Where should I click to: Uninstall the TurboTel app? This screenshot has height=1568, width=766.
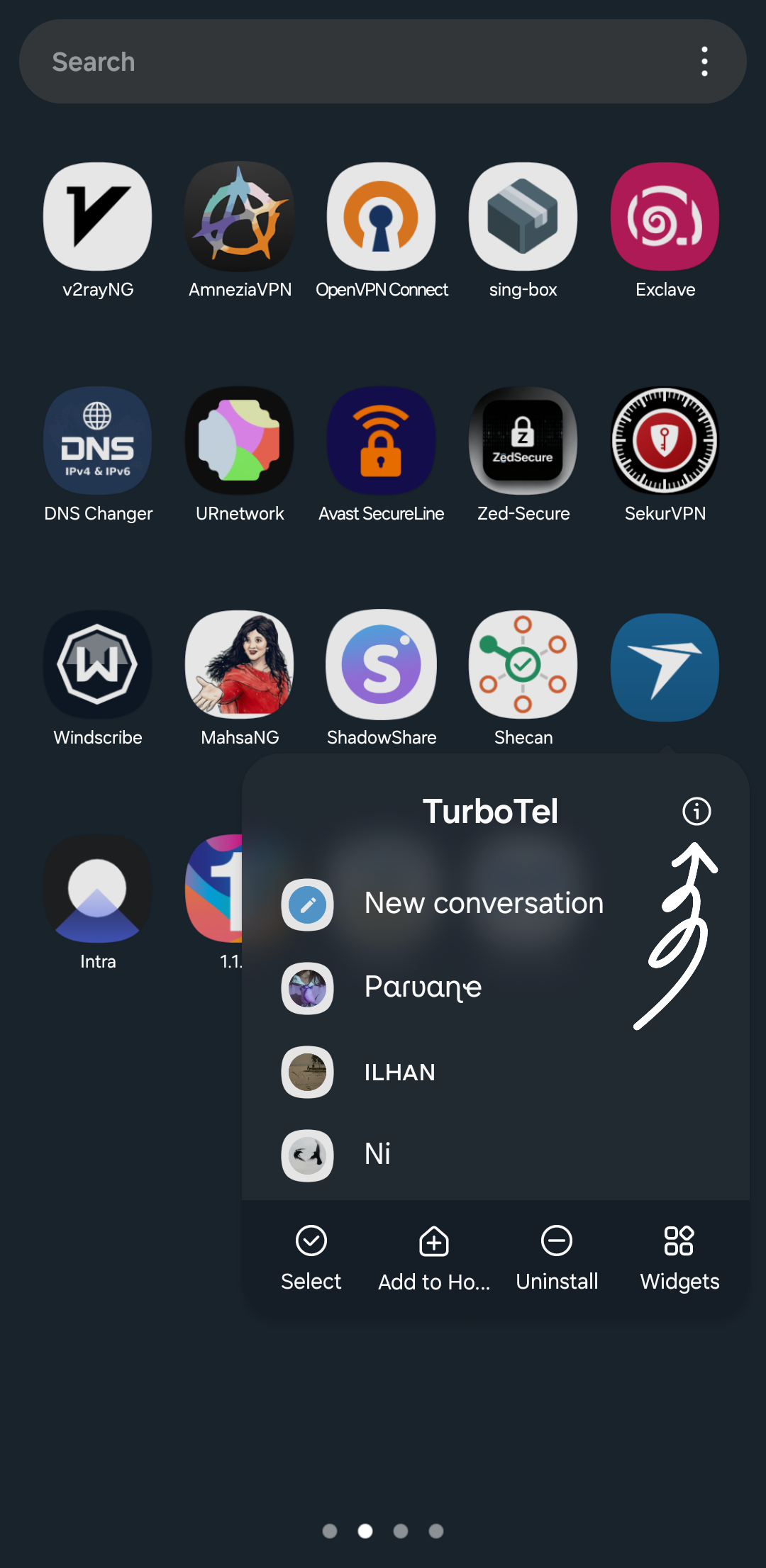557,1258
